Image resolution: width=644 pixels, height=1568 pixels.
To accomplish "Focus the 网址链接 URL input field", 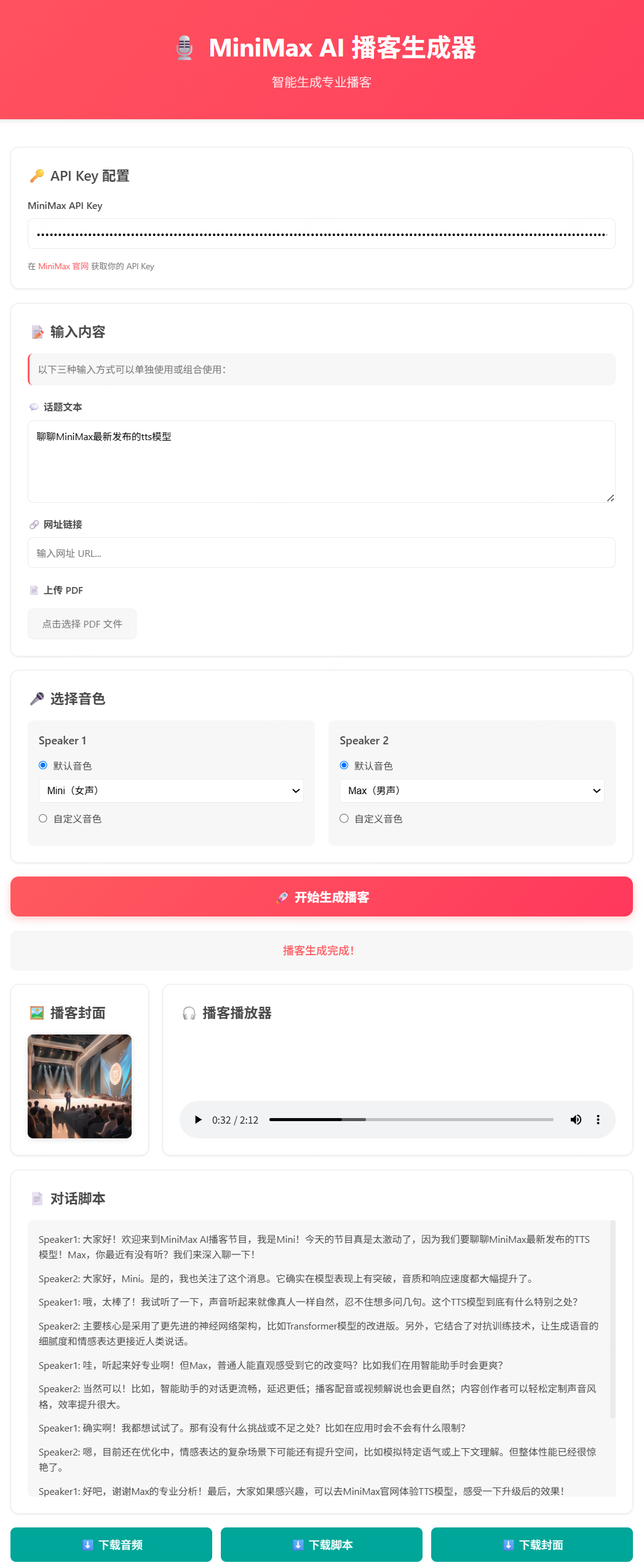I will coord(321,553).
